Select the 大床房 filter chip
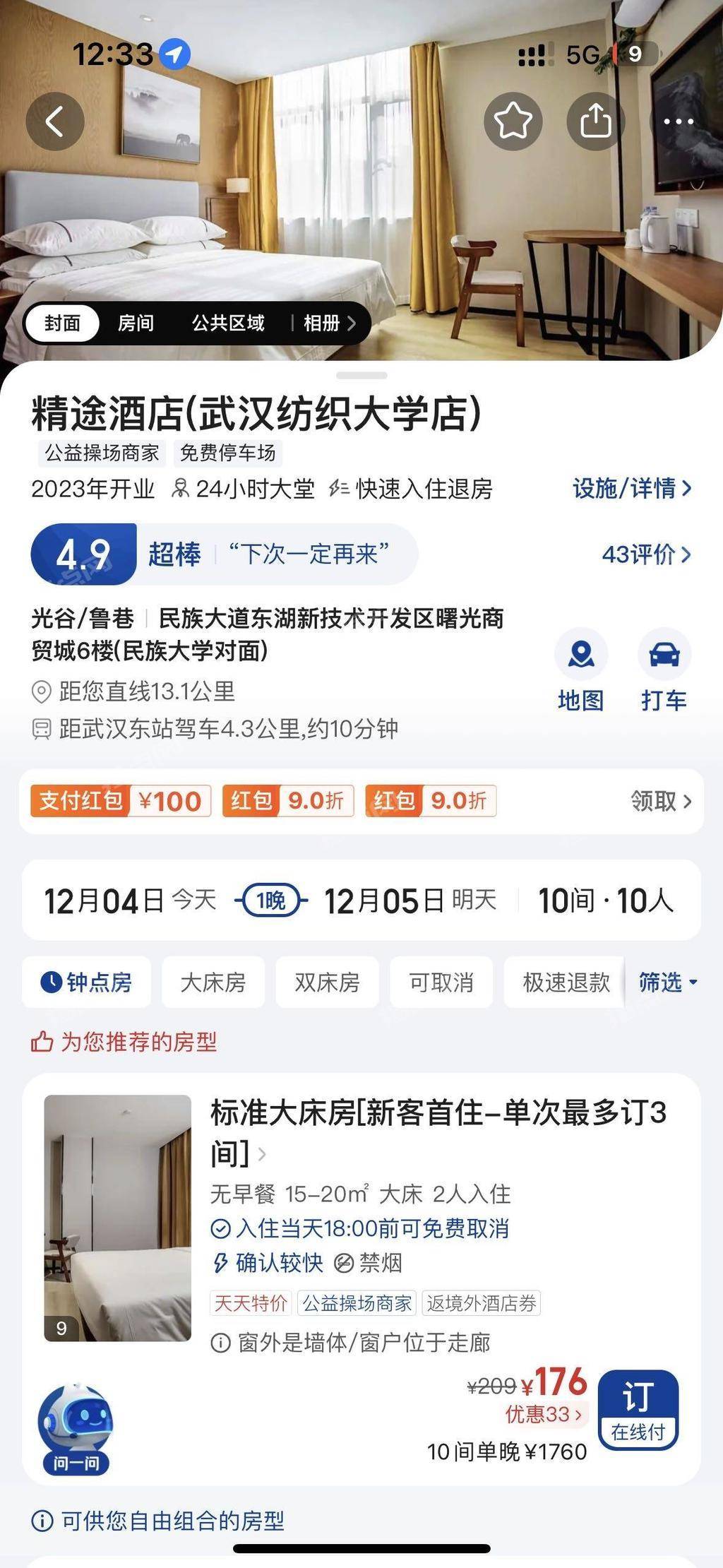Screen dimensions: 723x1568 pyautogui.click(x=213, y=982)
